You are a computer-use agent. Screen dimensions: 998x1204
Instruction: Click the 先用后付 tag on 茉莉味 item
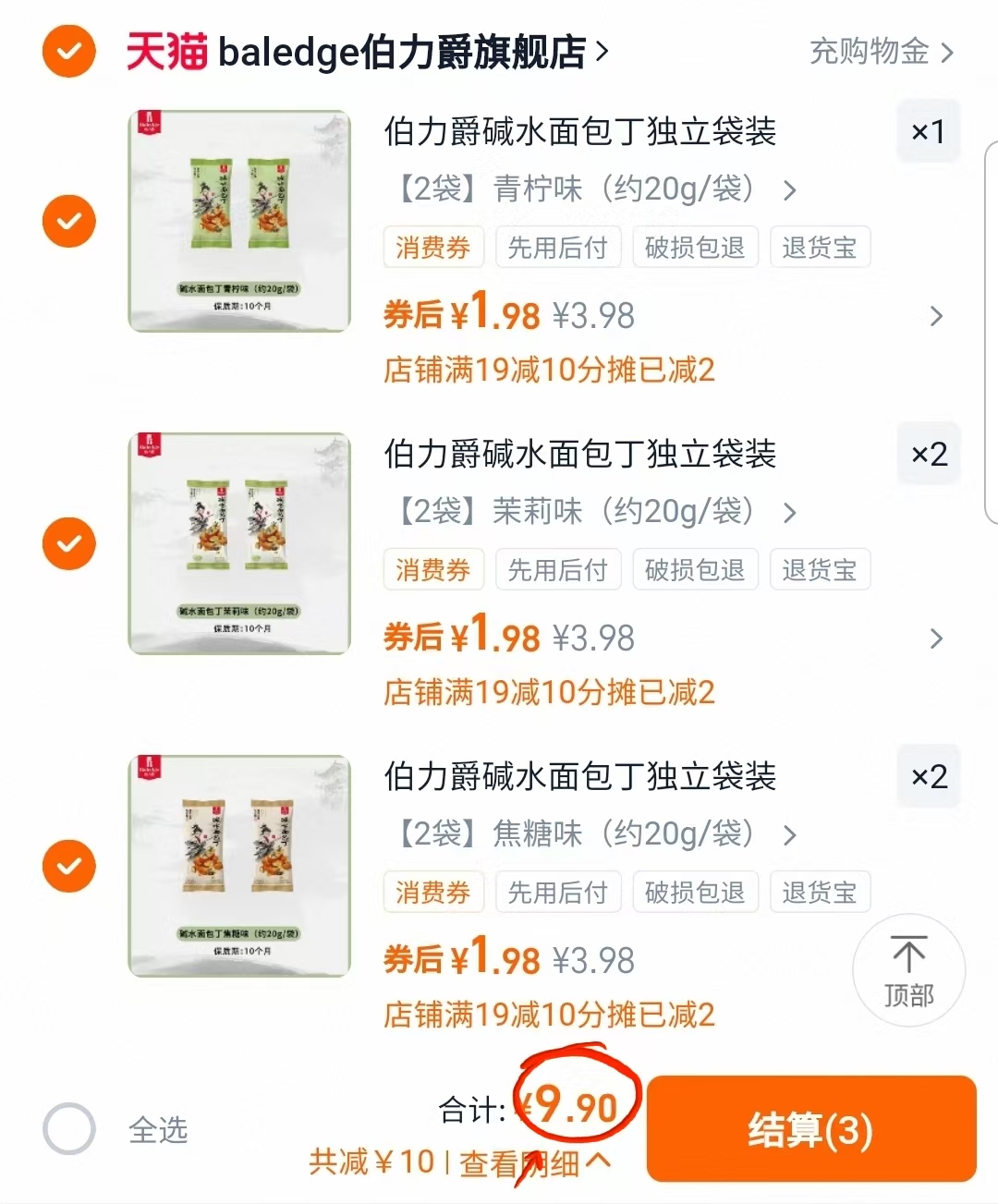(x=558, y=569)
